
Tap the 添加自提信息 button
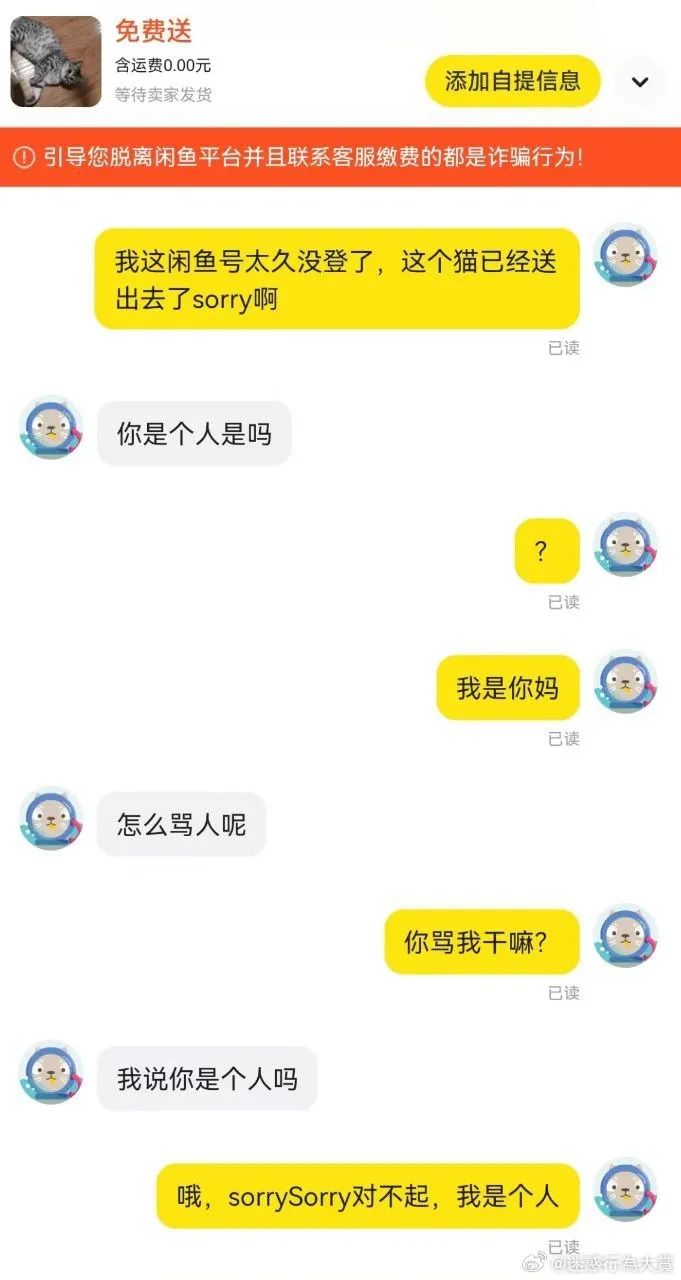click(512, 81)
